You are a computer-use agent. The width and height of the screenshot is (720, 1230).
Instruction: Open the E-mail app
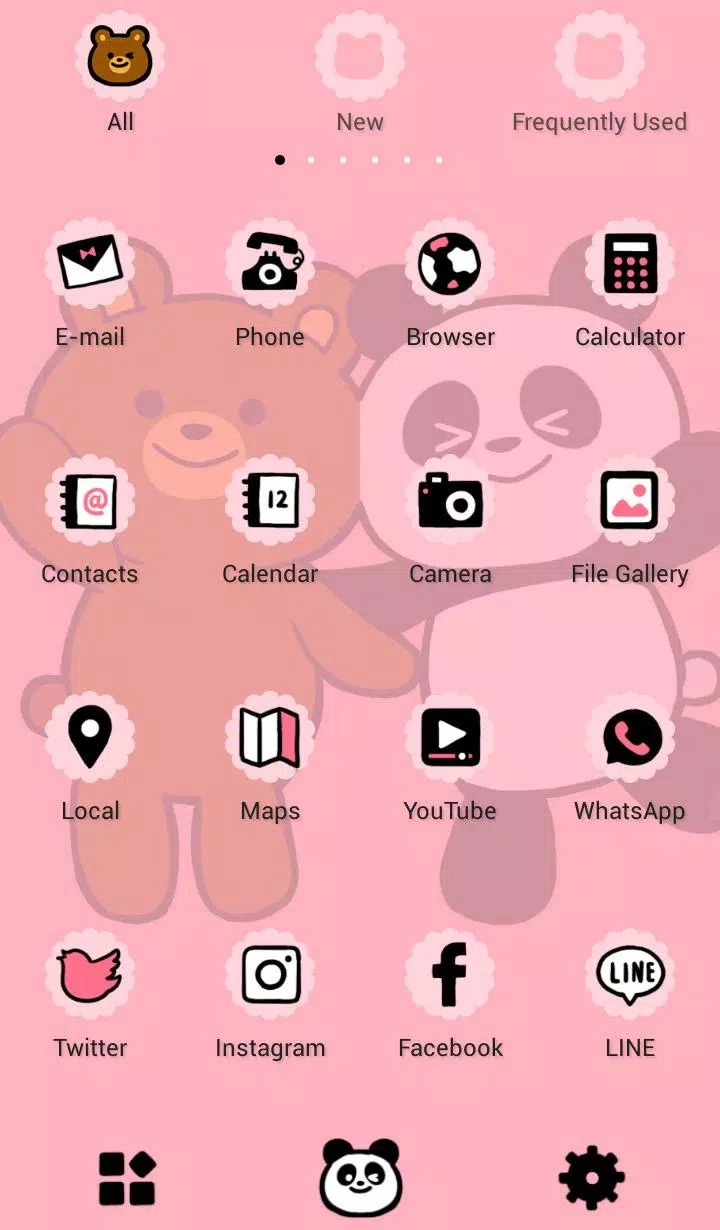[x=90, y=286]
